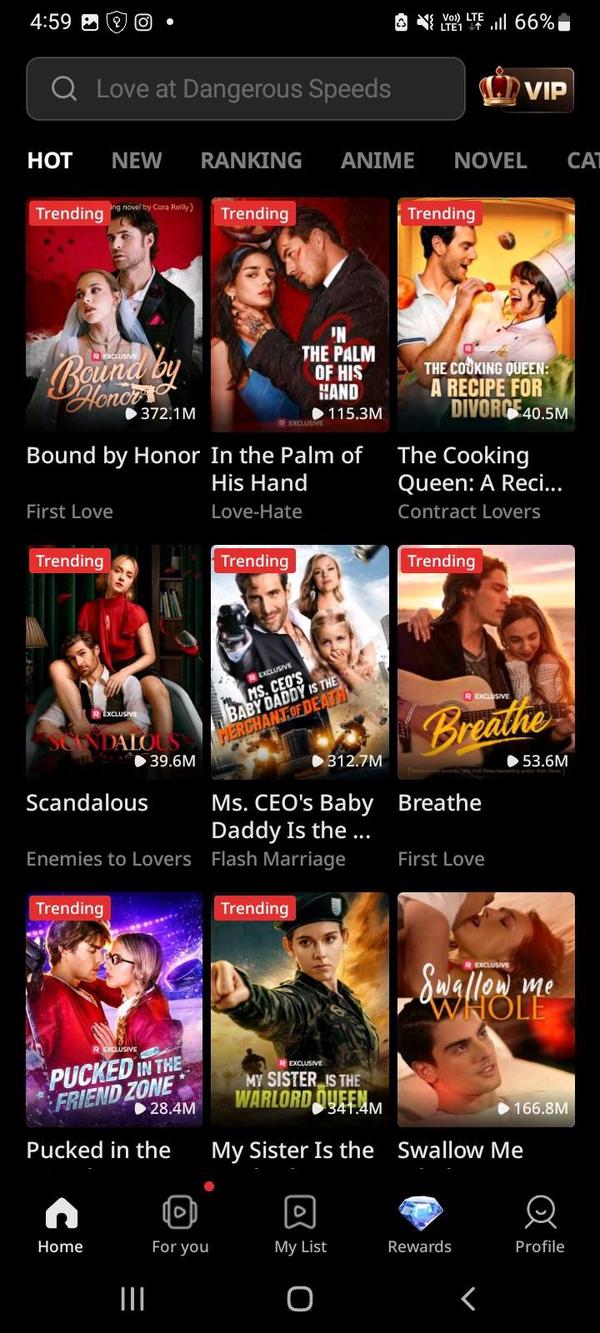Open the Swallow Me Whole series
The height and width of the screenshot is (1333, 600).
[486, 1009]
